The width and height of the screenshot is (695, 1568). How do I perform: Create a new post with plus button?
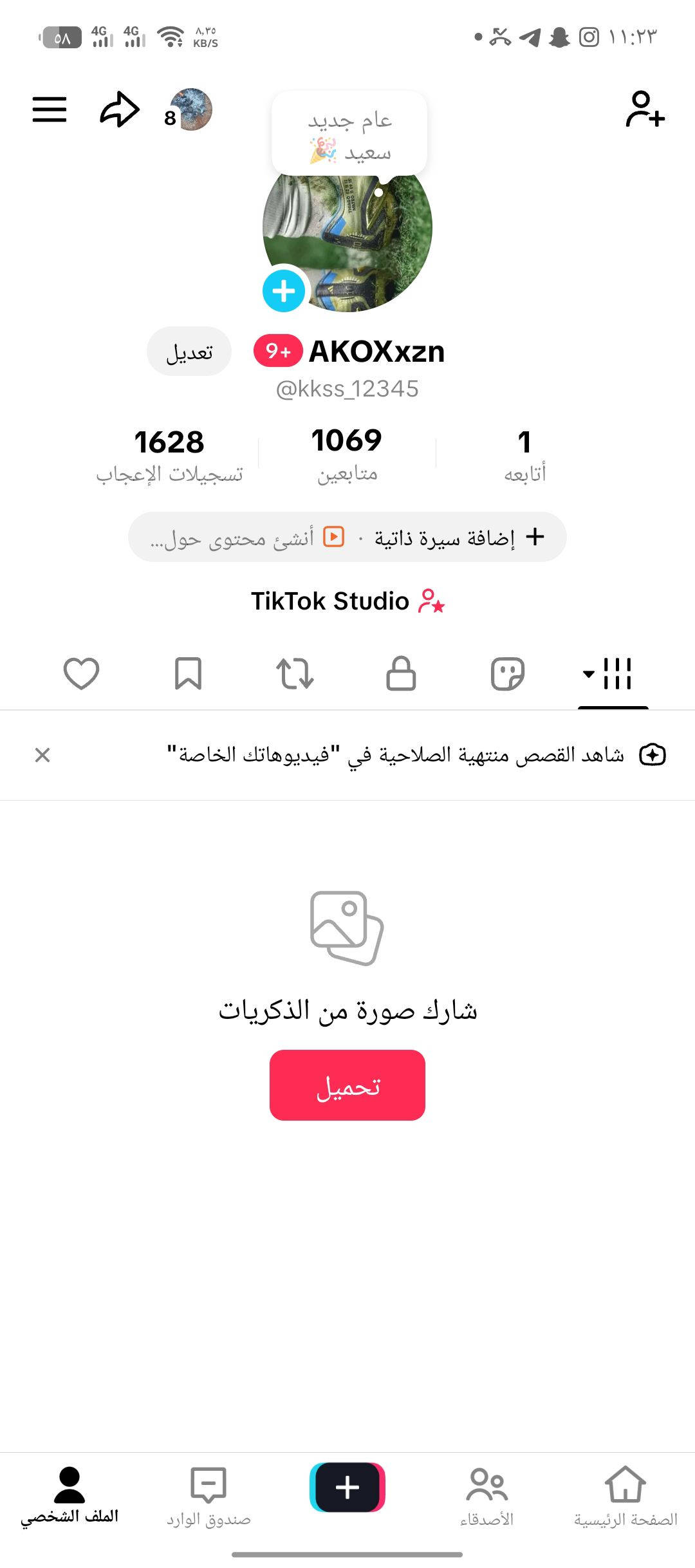[x=347, y=1487]
